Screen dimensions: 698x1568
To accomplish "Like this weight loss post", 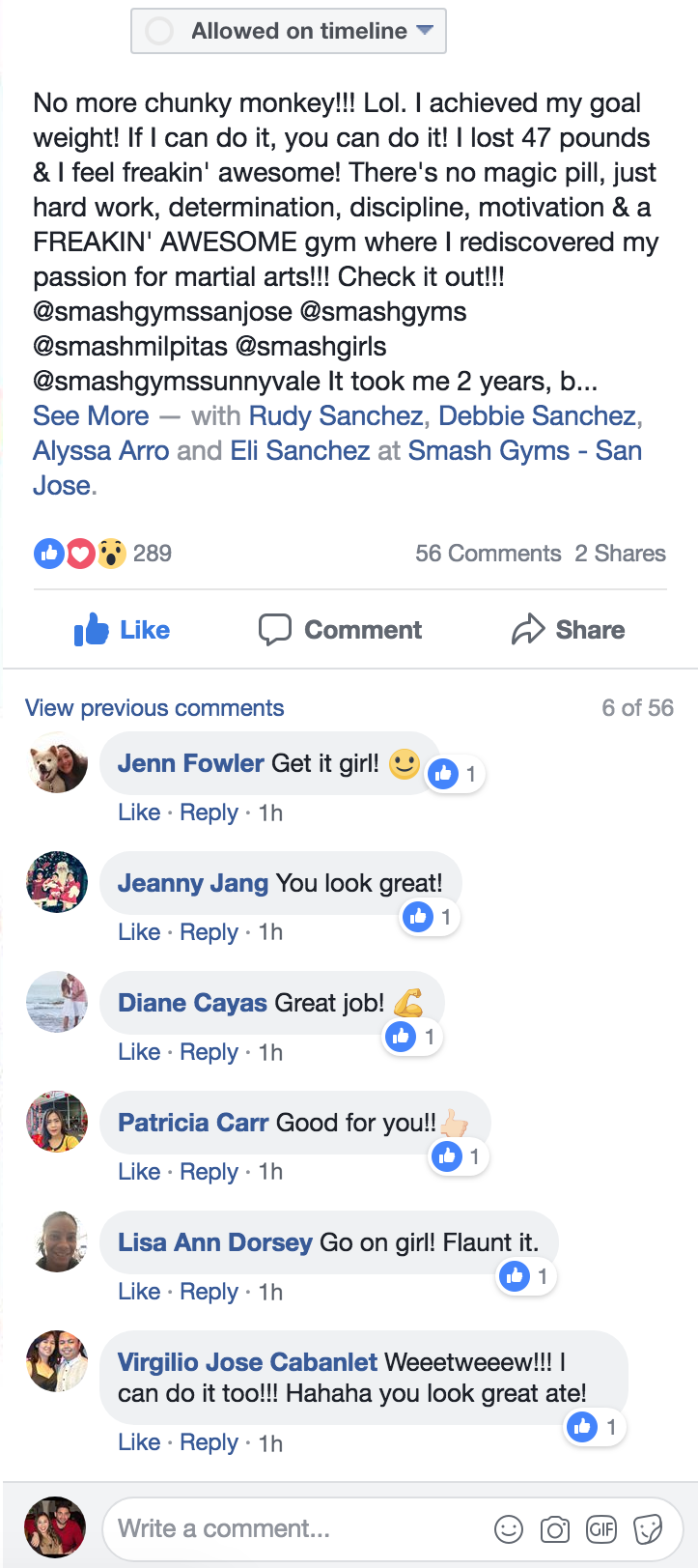I will (123, 630).
